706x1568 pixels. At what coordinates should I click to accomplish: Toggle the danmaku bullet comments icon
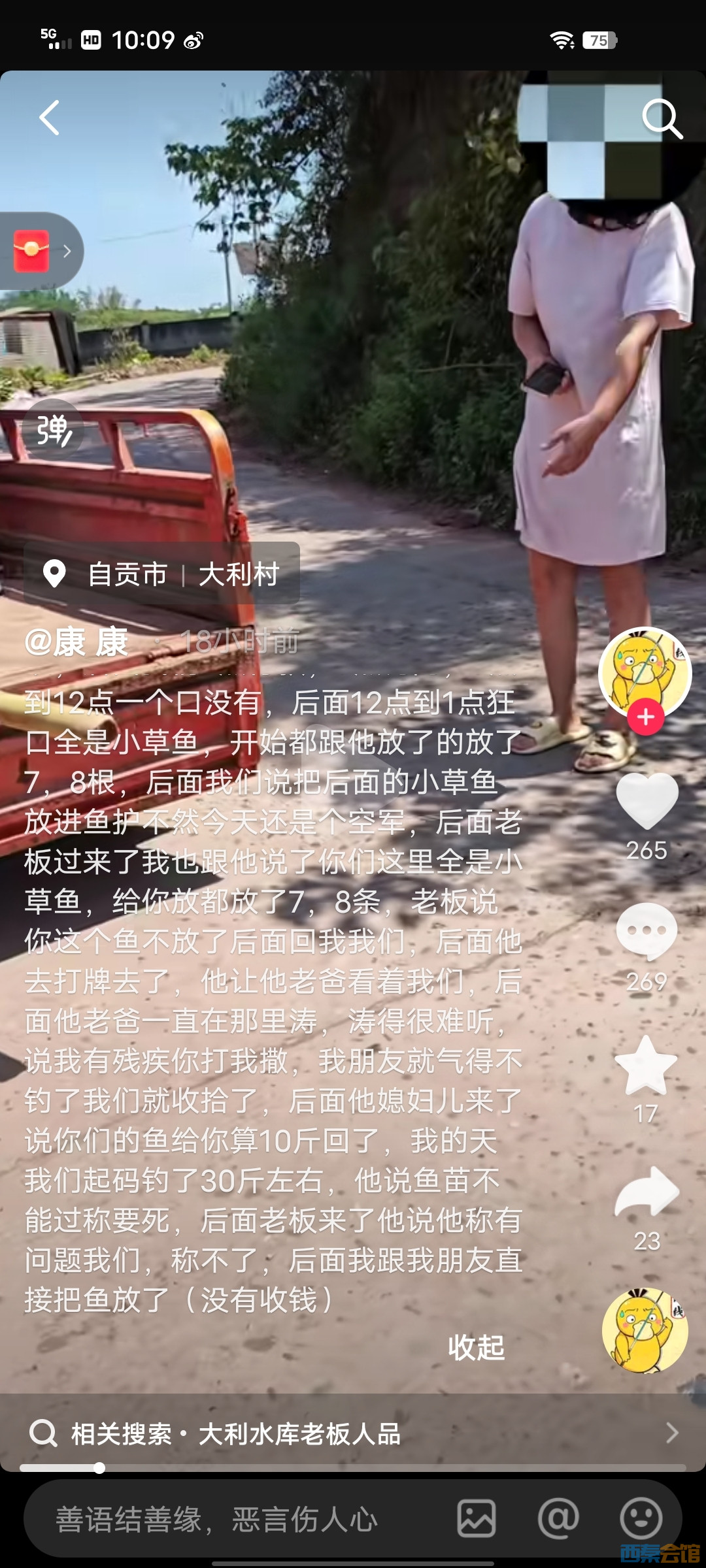[54, 430]
